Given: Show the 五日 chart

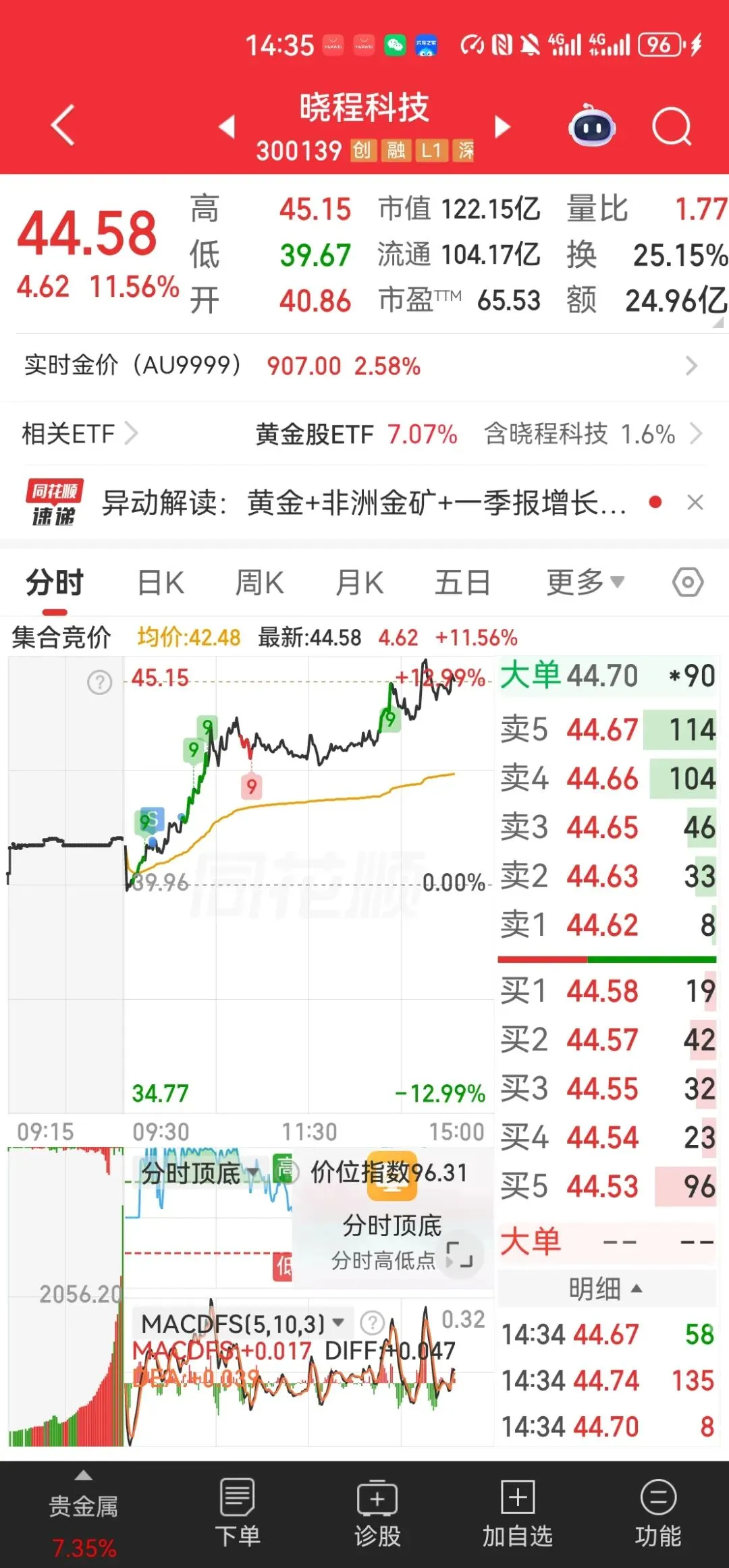Looking at the screenshot, I should pyautogui.click(x=462, y=582).
